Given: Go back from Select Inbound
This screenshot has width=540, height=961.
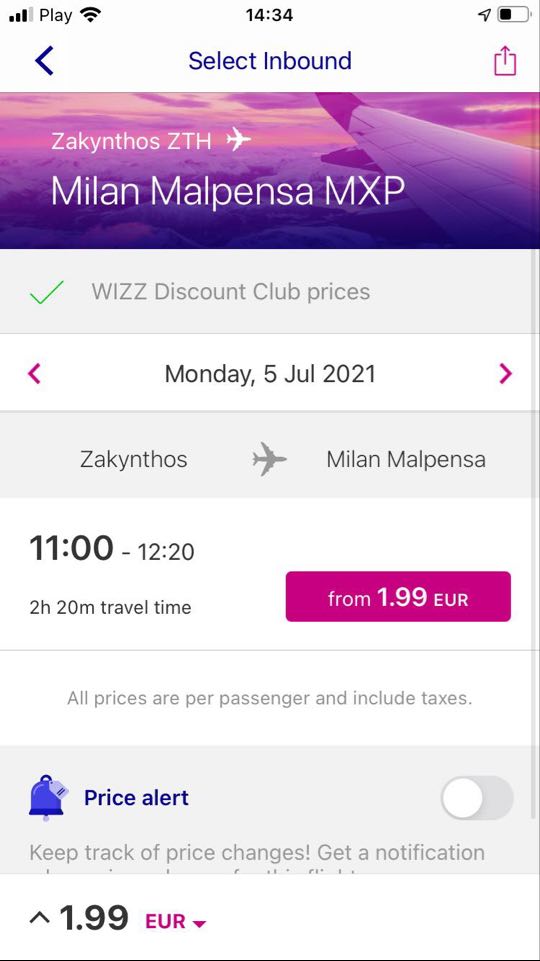Looking at the screenshot, I should coord(44,61).
